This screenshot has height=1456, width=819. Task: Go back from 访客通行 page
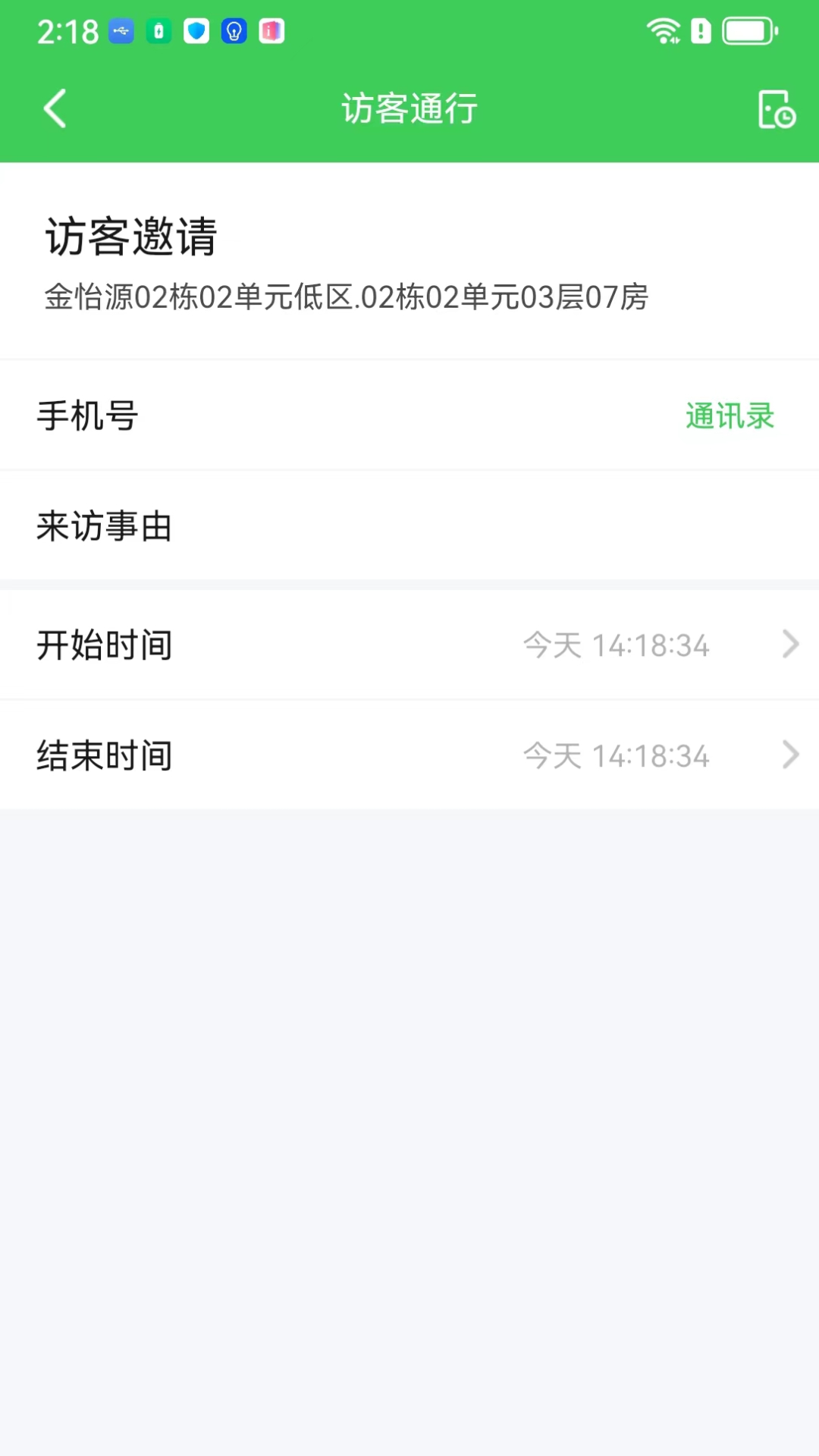tap(55, 108)
